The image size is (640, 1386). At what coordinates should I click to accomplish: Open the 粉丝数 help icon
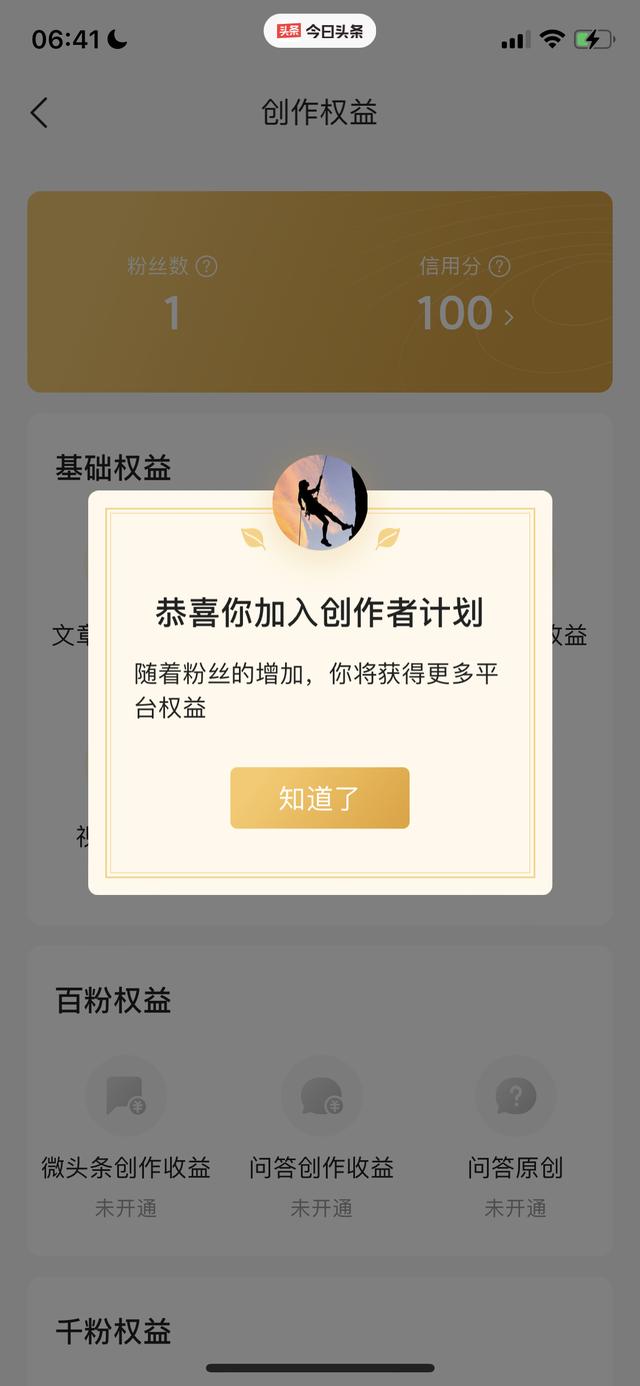(207, 266)
